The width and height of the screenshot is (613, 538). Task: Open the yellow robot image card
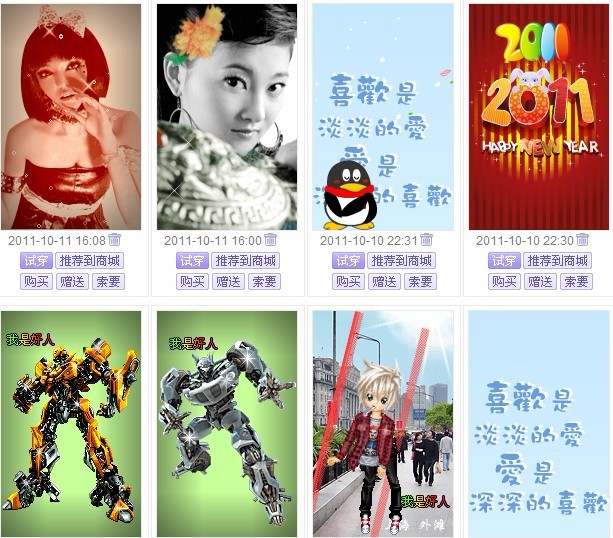[70, 424]
